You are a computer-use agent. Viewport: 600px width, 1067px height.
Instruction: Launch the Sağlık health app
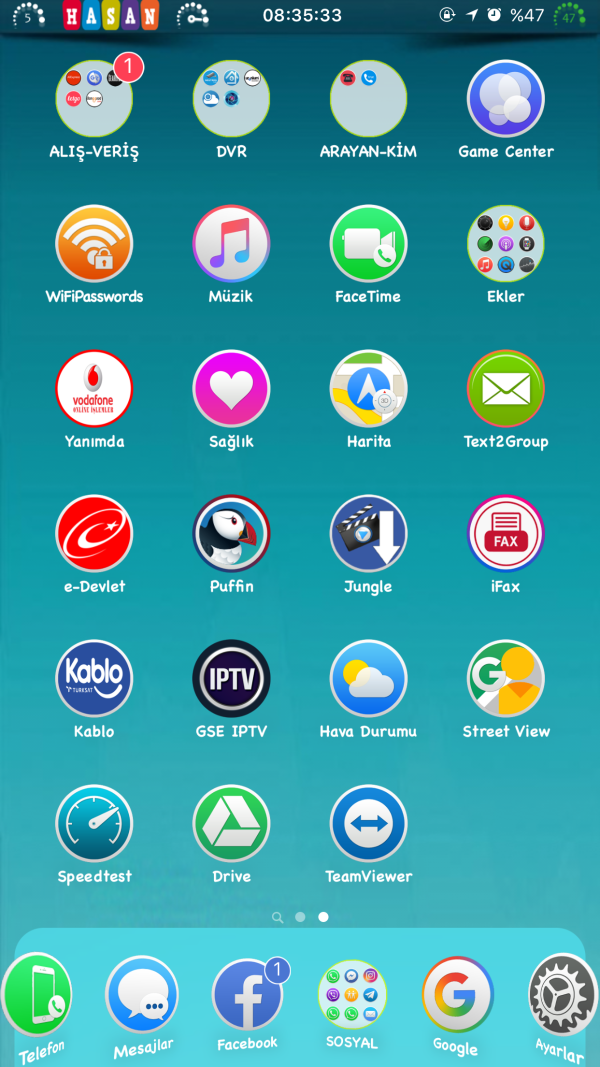point(231,389)
